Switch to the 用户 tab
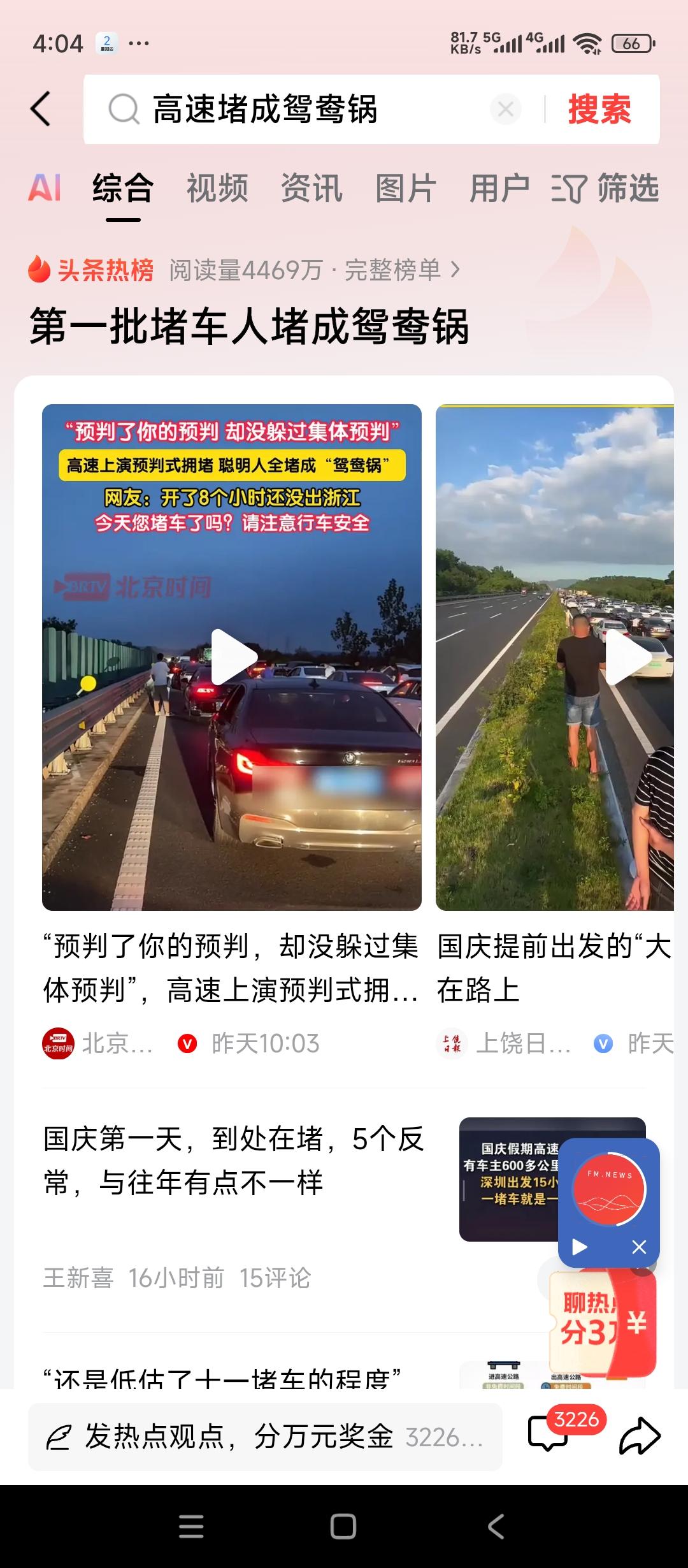Image resolution: width=688 pixels, height=1568 pixels. tap(499, 189)
